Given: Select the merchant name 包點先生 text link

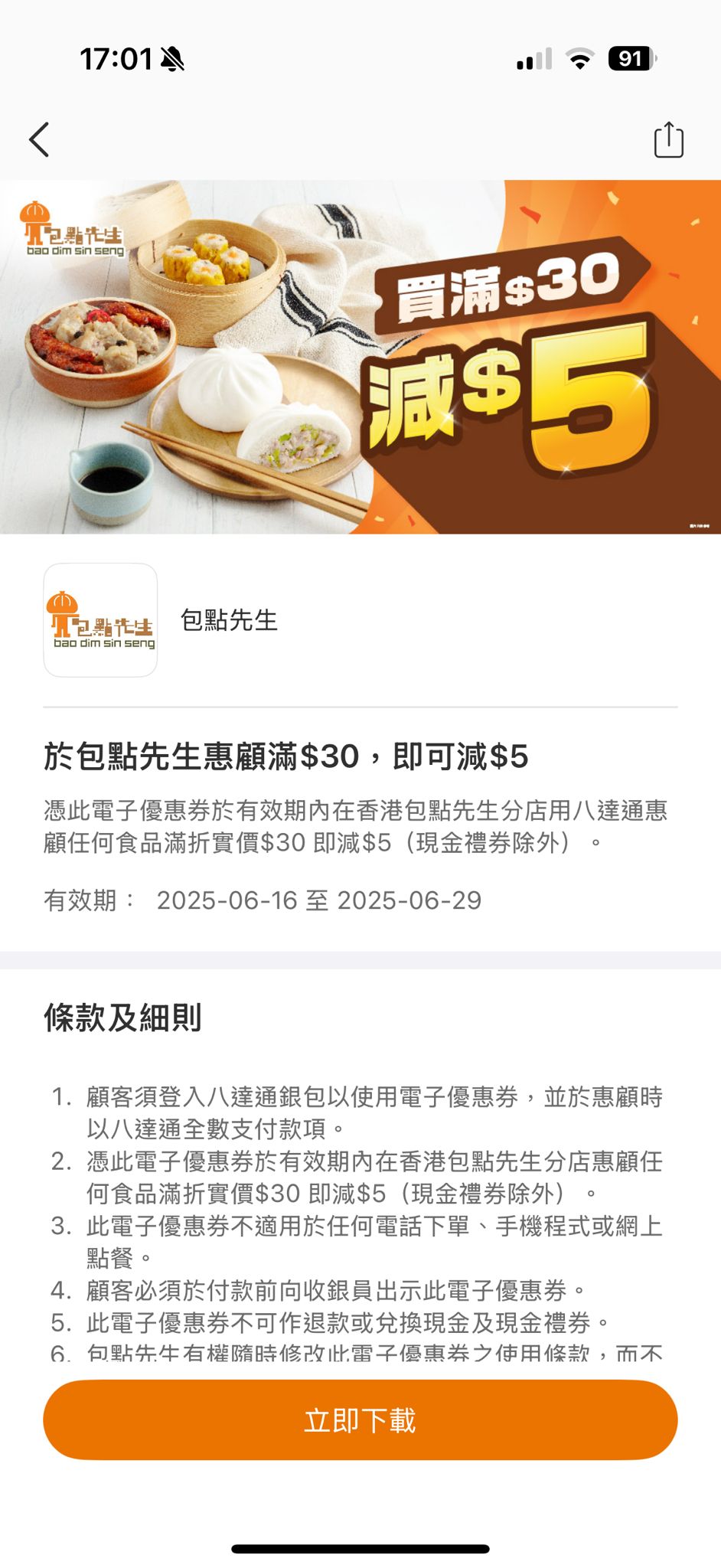Looking at the screenshot, I should pyautogui.click(x=229, y=620).
